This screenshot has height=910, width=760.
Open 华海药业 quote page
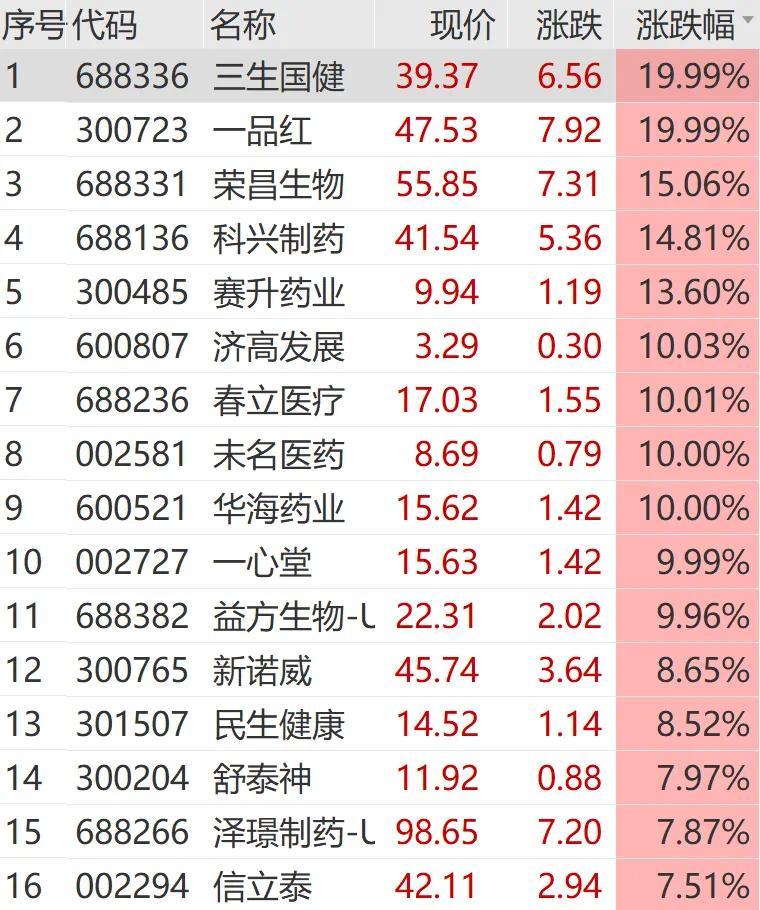[x=278, y=508]
